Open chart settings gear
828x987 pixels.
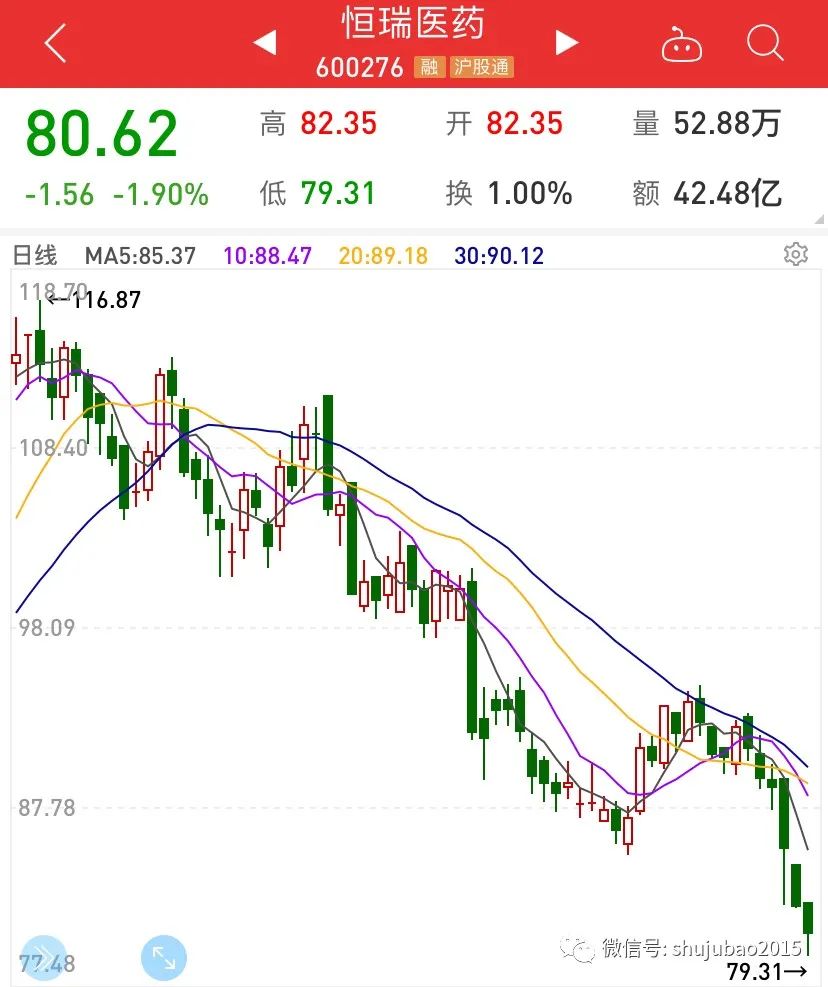tap(796, 254)
